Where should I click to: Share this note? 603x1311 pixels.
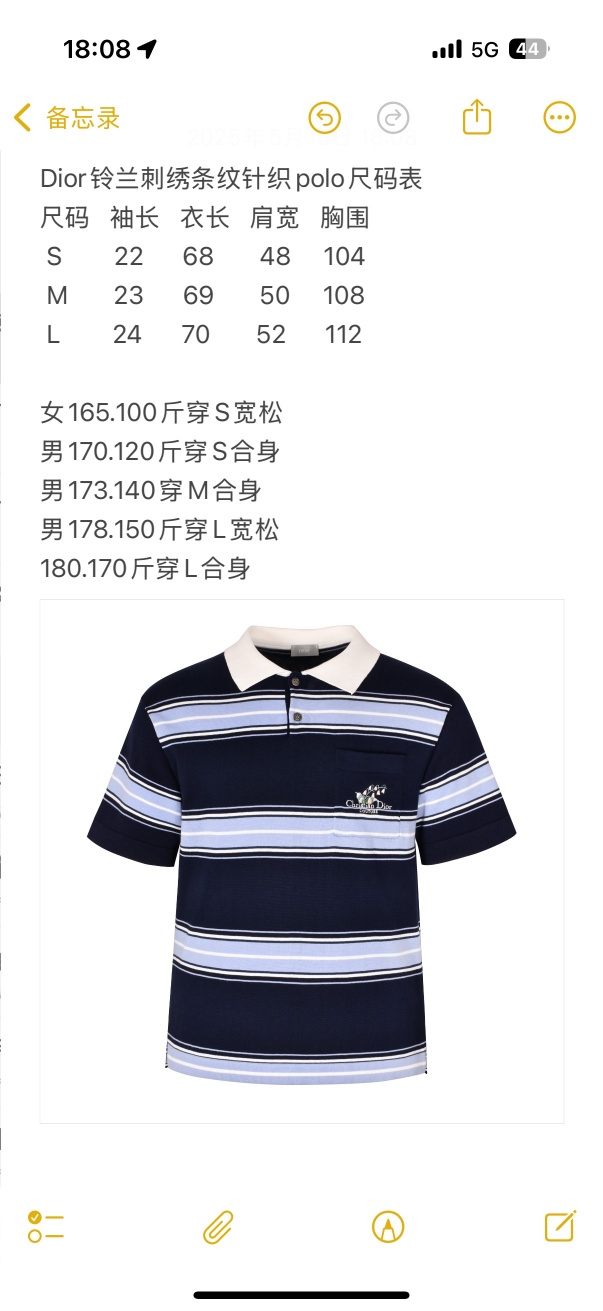477,117
